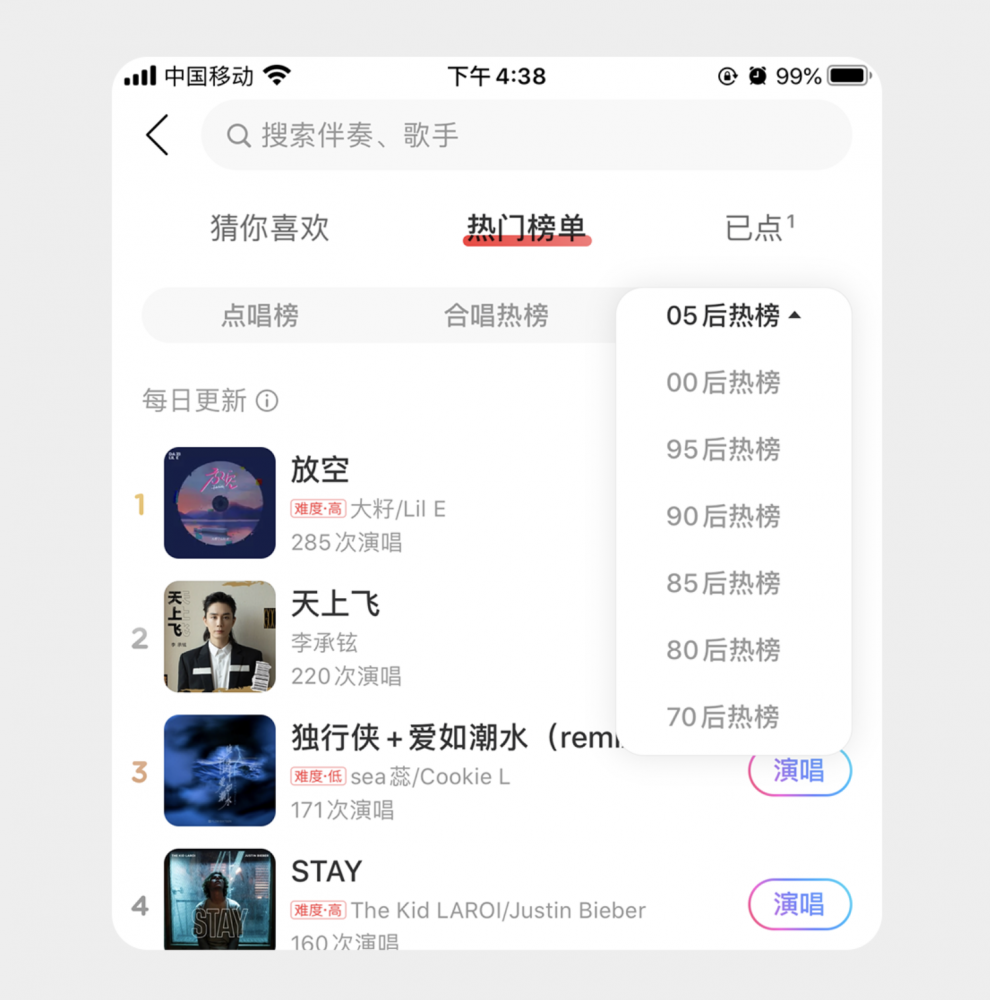Collapse the 05后热榜 dropdown
Viewport: 990px width, 1000px height.
coord(733,316)
